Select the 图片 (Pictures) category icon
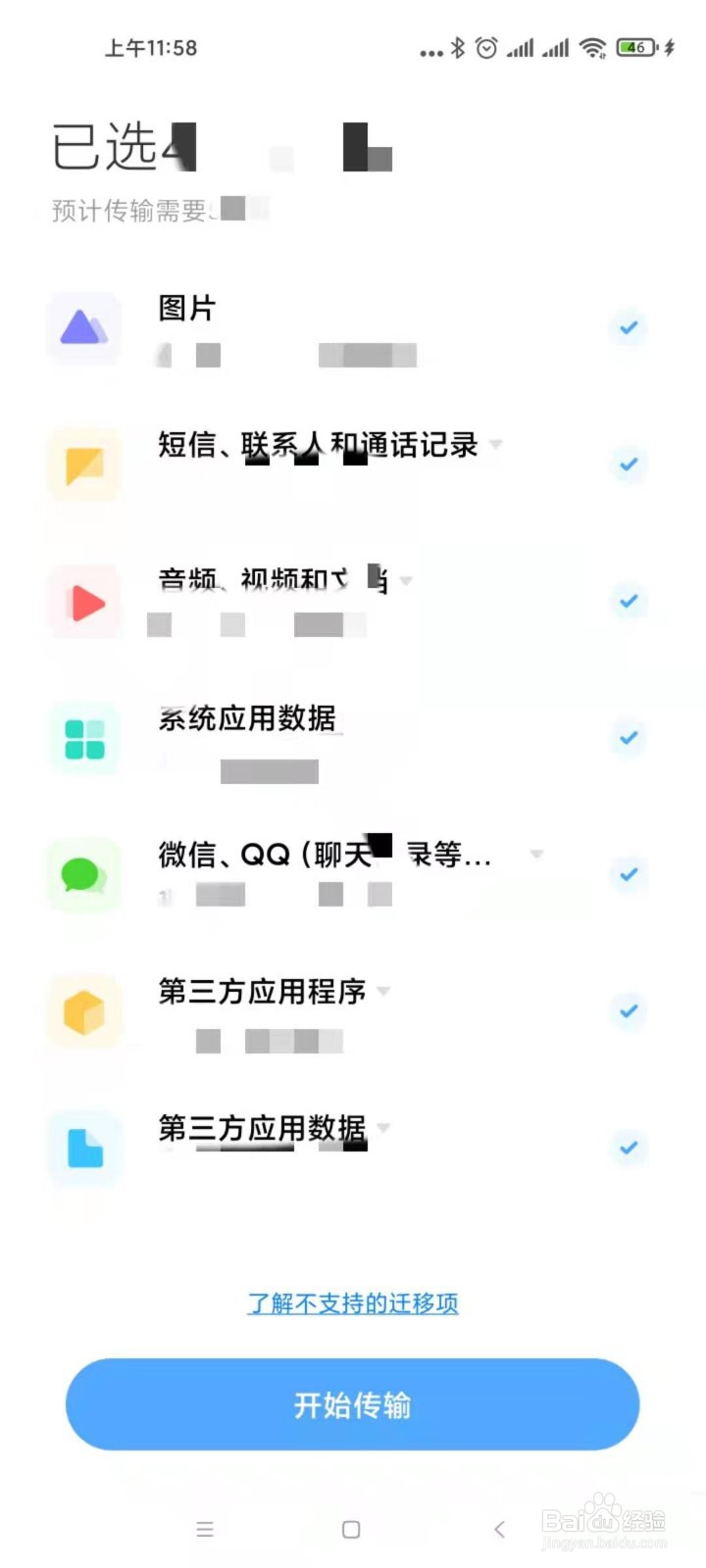 coord(83,327)
